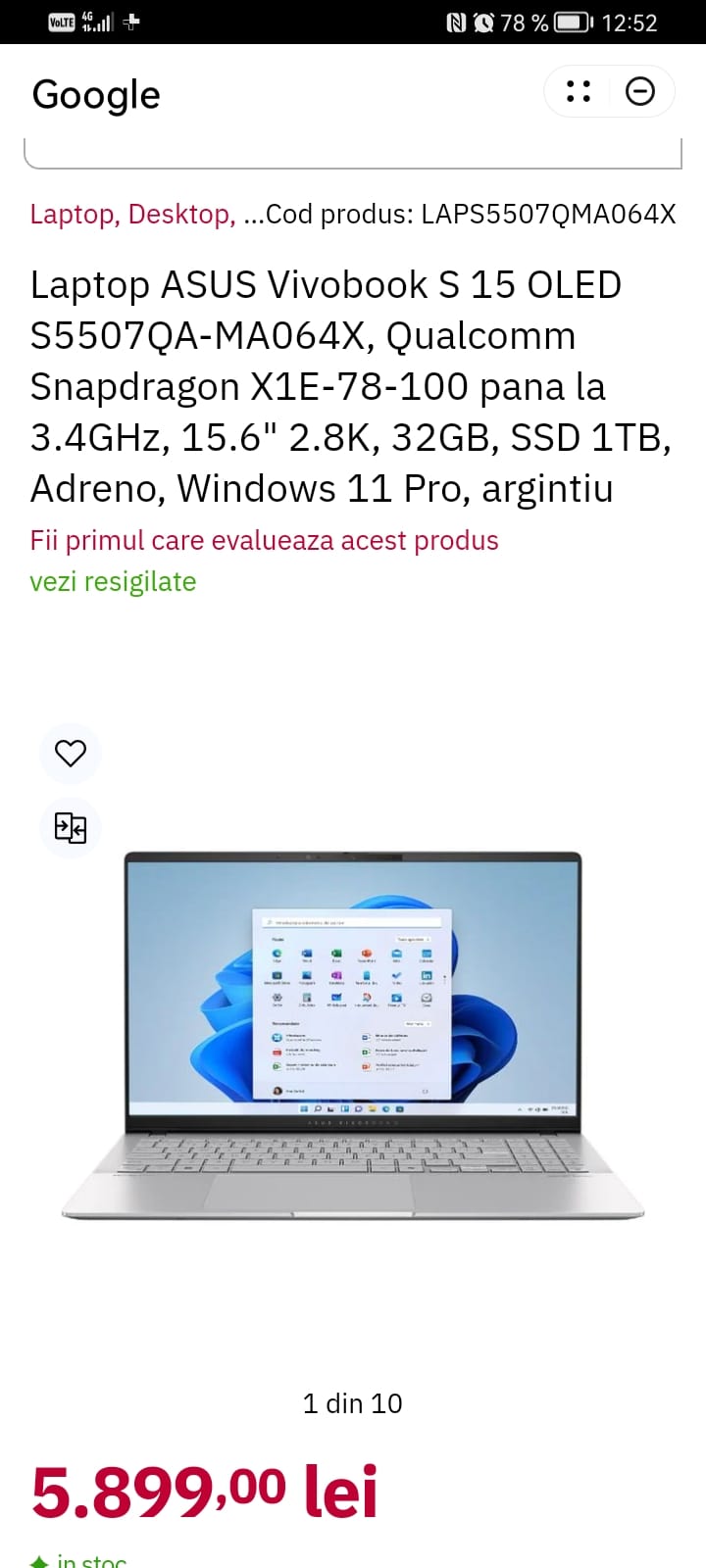Open the four-dots menu in header
The height and width of the screenshot is (1568, 706).
pyautogui.click(x=579, y=92)
